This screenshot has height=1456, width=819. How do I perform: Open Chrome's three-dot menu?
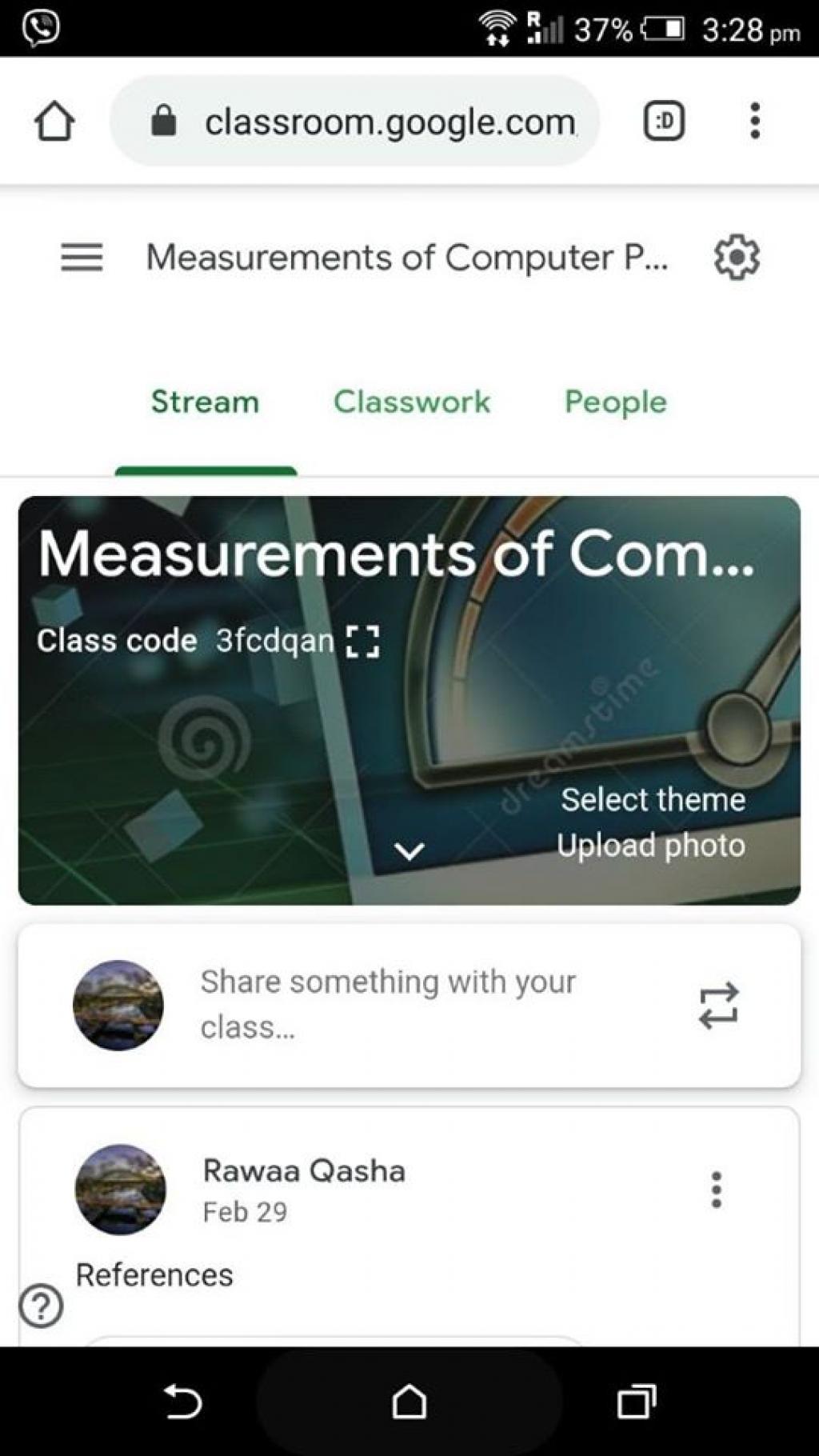click(x=754, y=122)
